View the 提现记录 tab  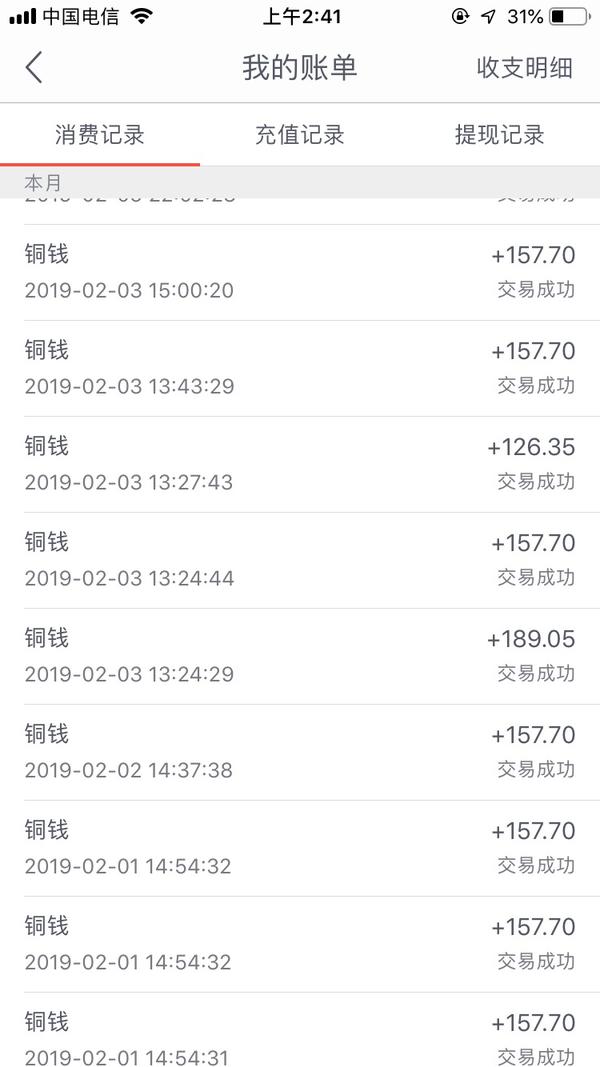[x=500, y=135]
